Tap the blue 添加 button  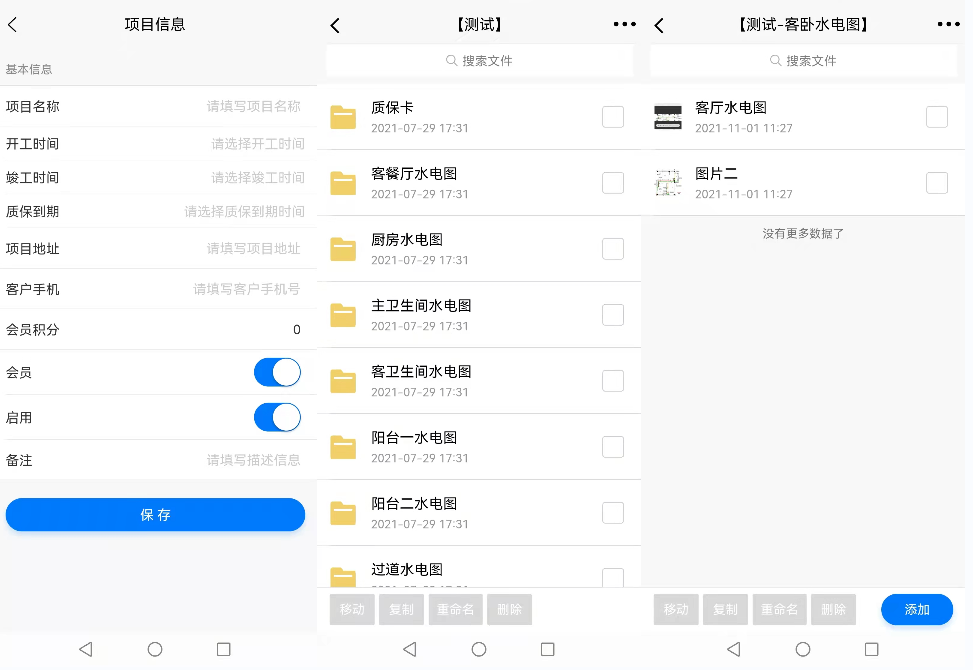click(x=916, y=610)
